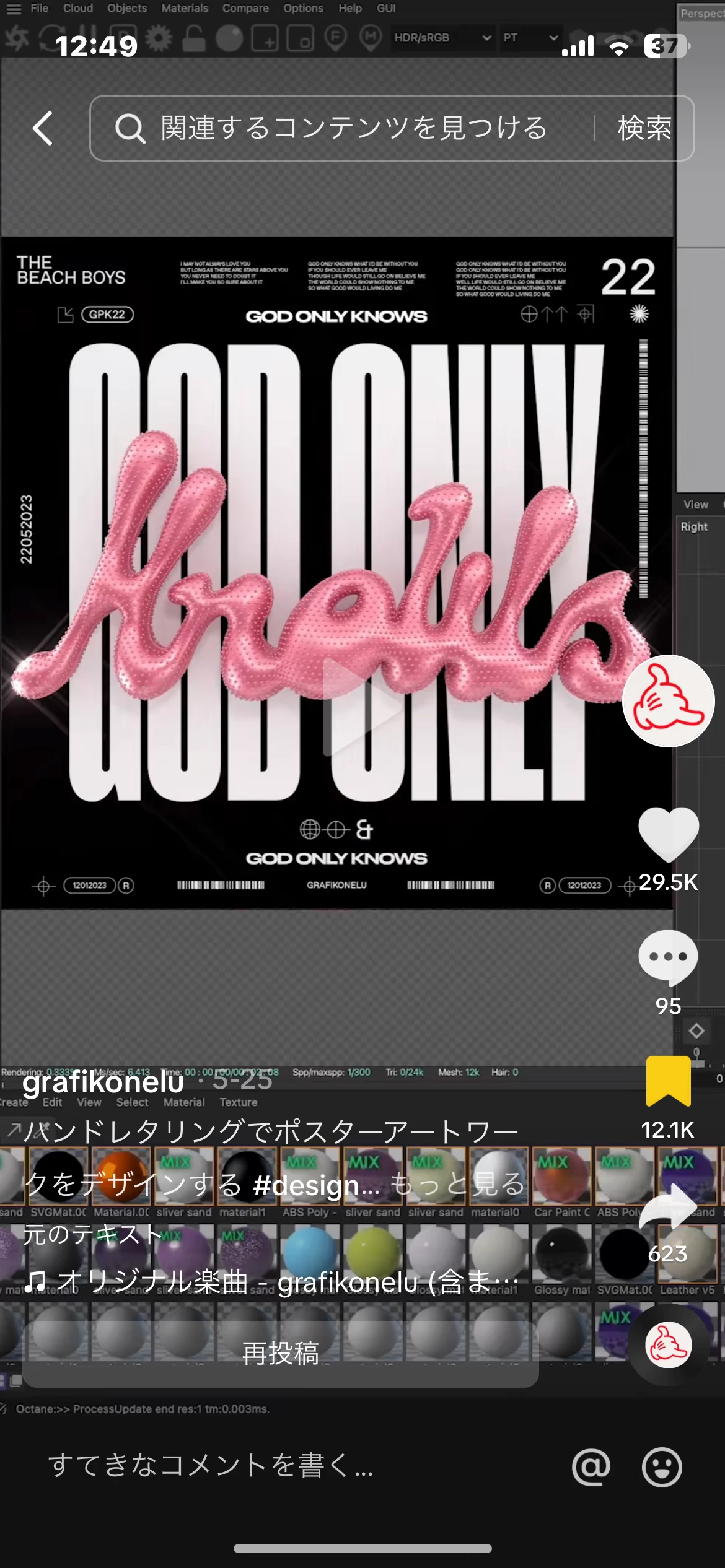Go back with the arrow icon

42,129
